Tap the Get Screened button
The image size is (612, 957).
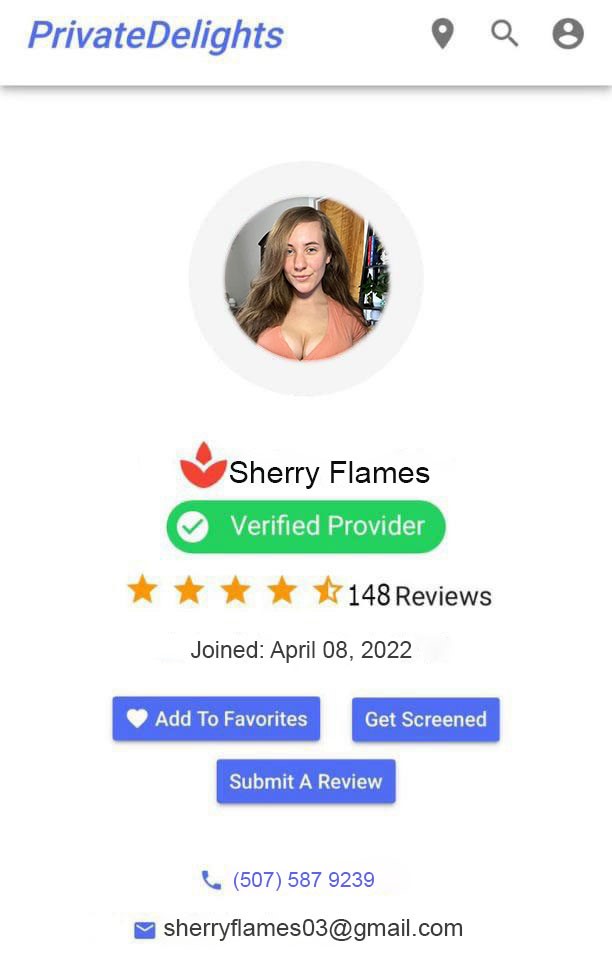(x=425, y=720)
